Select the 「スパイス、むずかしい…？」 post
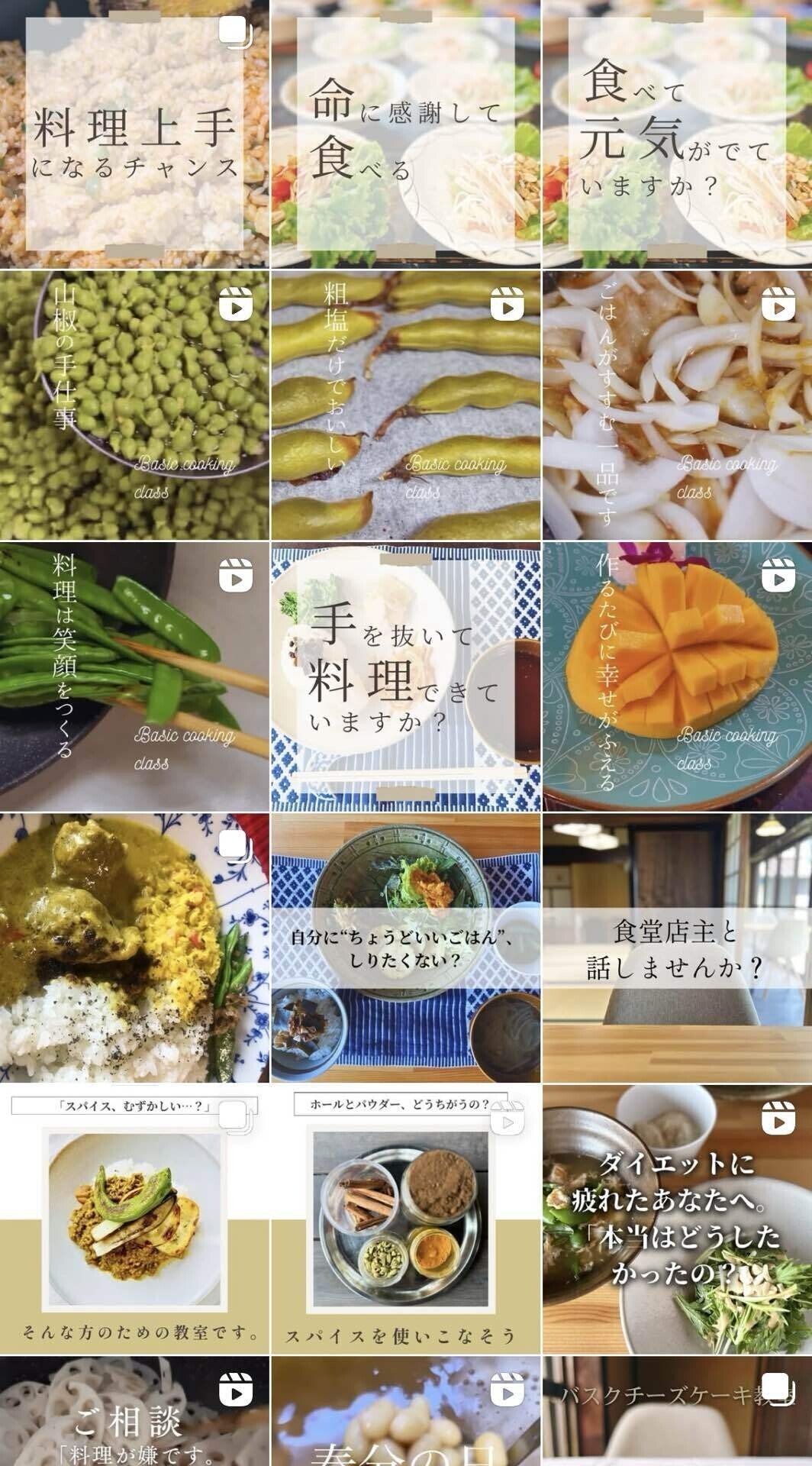 tap(134, 1219)
